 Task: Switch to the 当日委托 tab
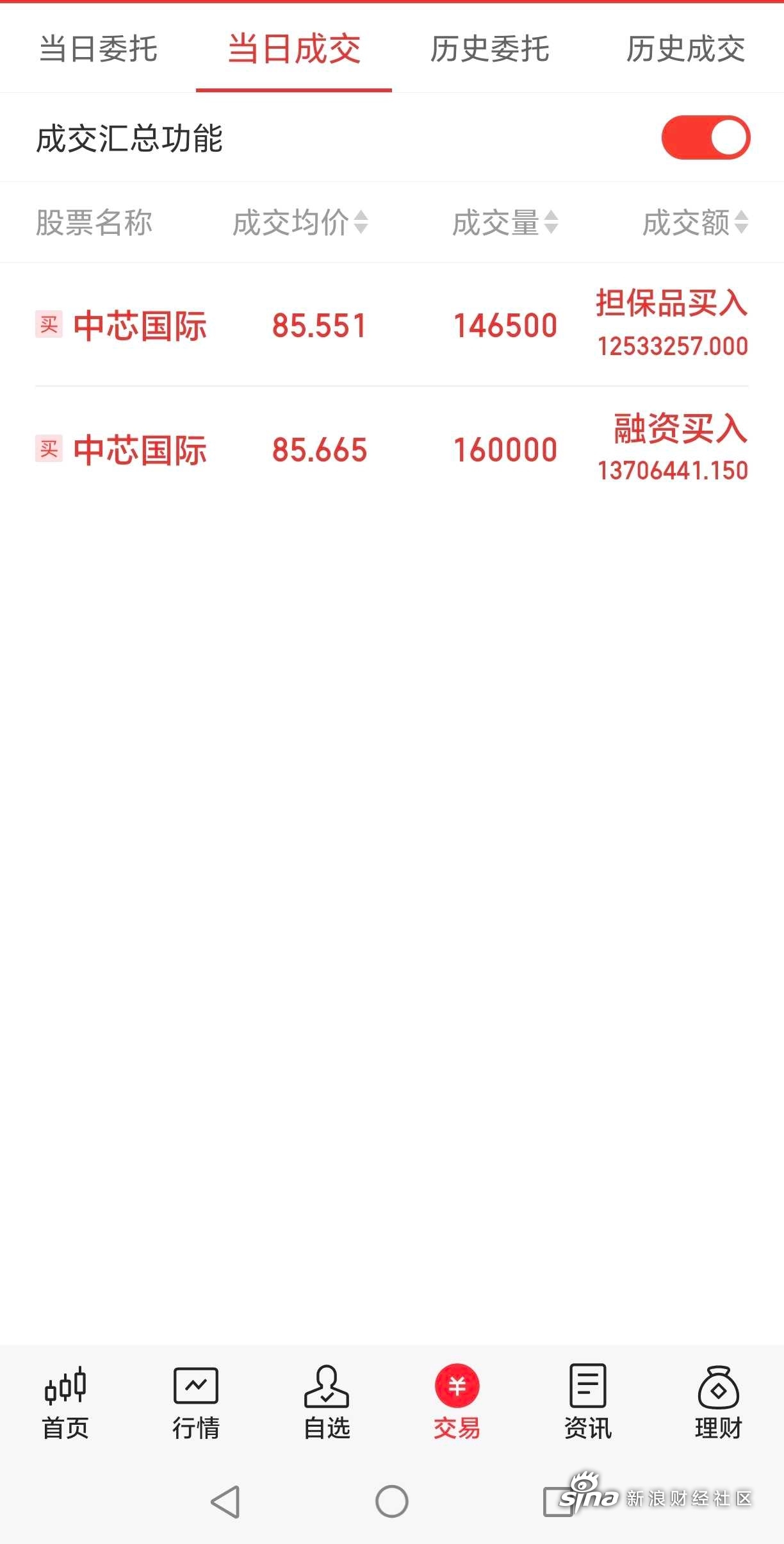click(98, 49)
